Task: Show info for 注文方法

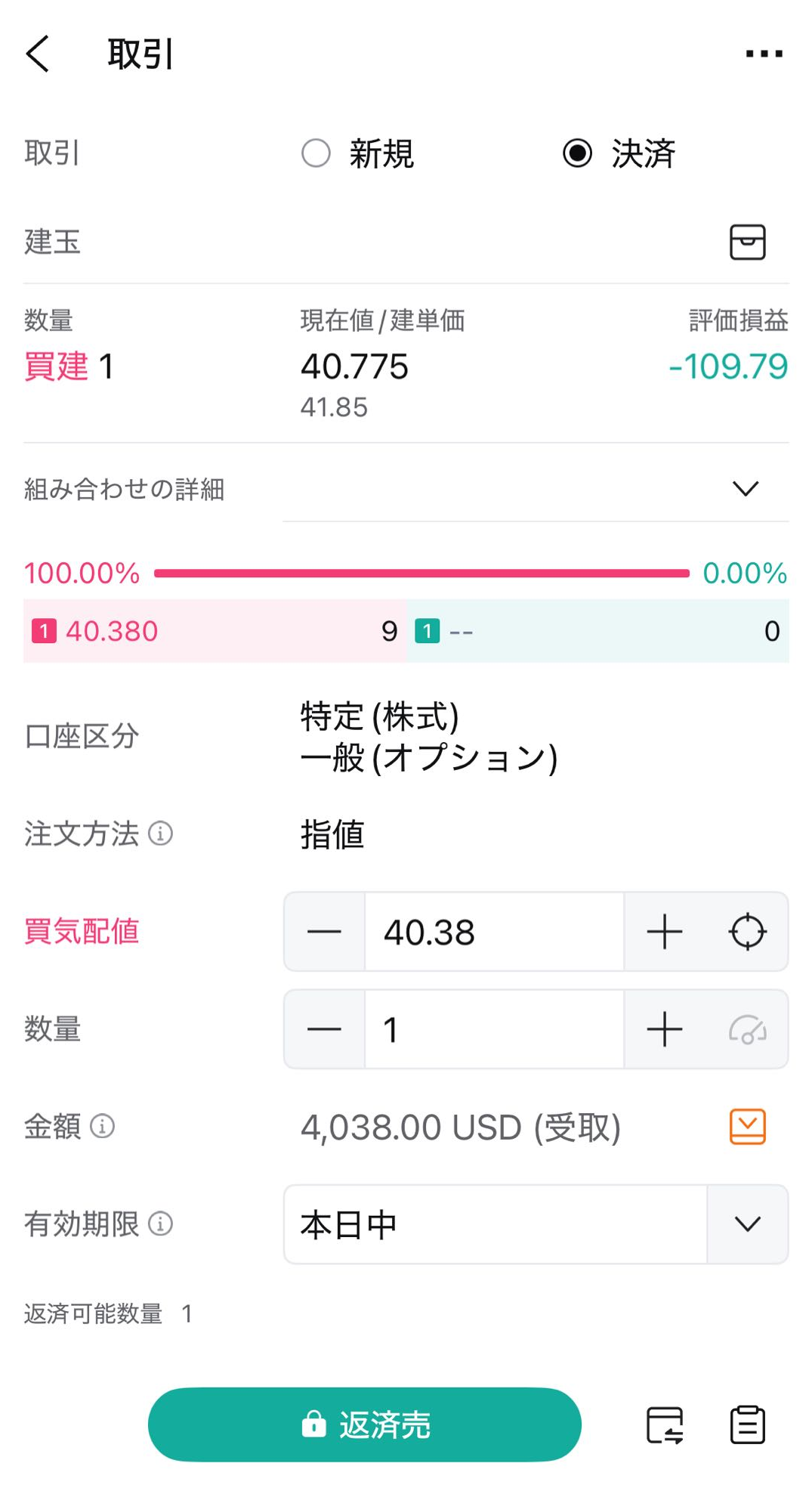Action: 160,834
